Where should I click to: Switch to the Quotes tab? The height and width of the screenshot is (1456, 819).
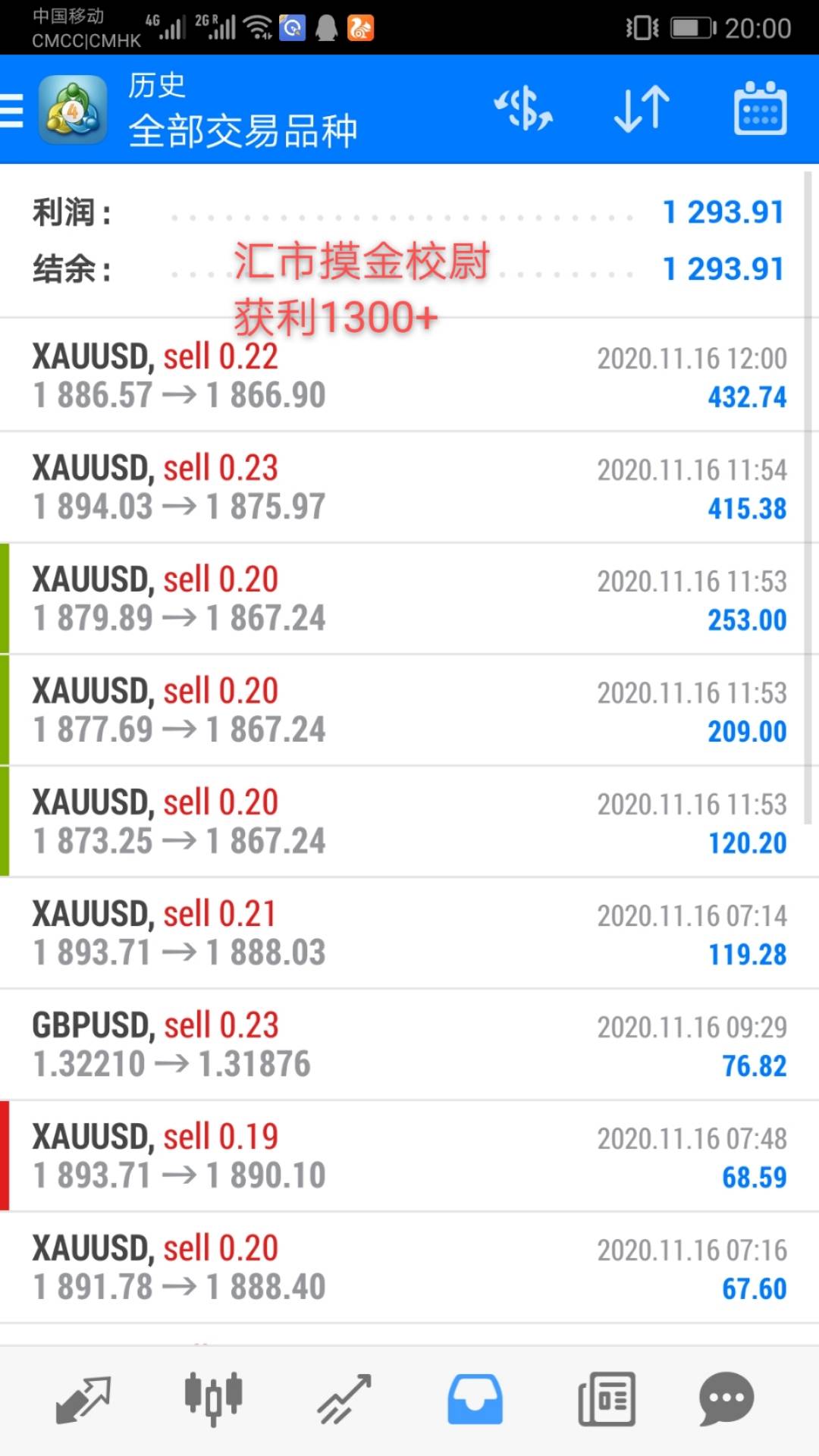pyautogui.click(x=83, y=1399)
